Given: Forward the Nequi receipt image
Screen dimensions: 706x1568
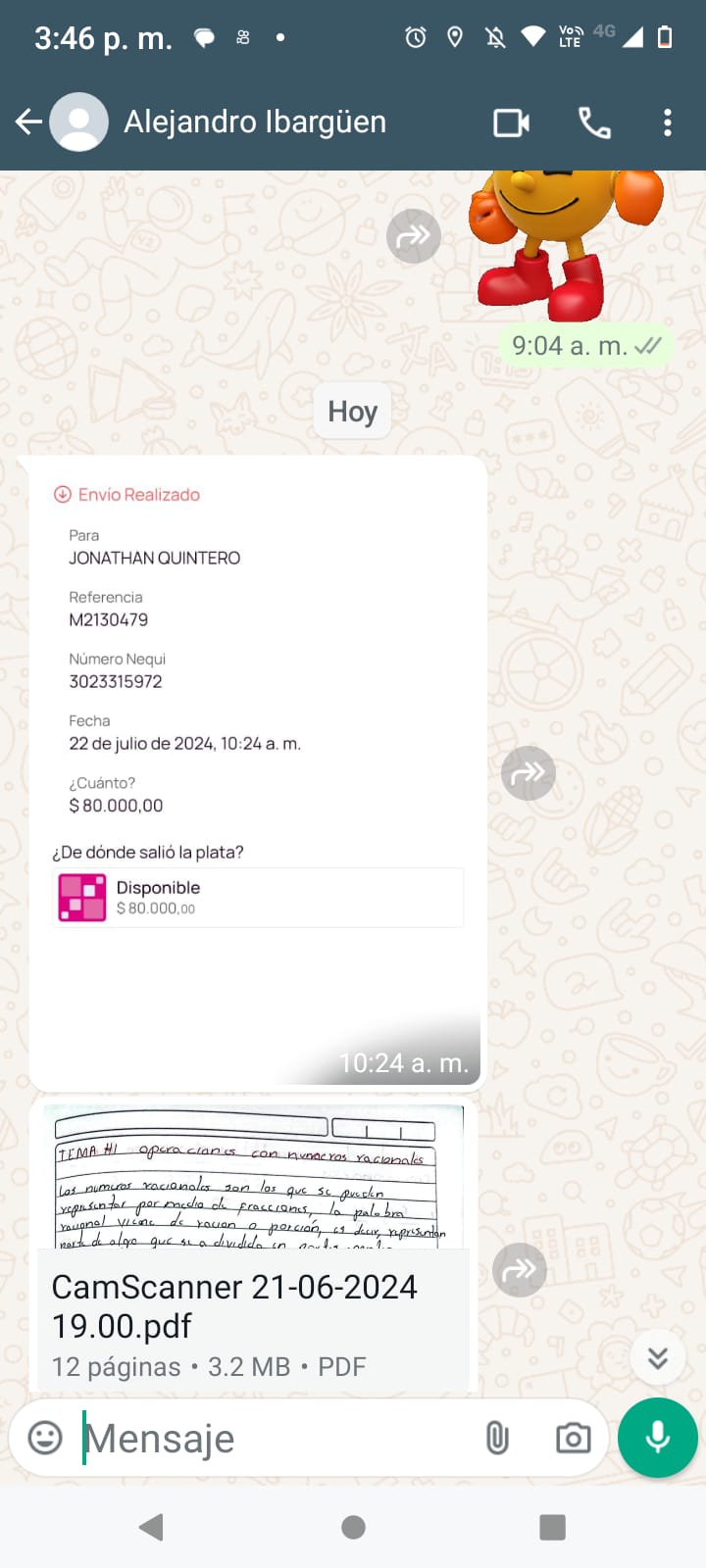Looking at the screenshot, I should (x=528, y=773).
